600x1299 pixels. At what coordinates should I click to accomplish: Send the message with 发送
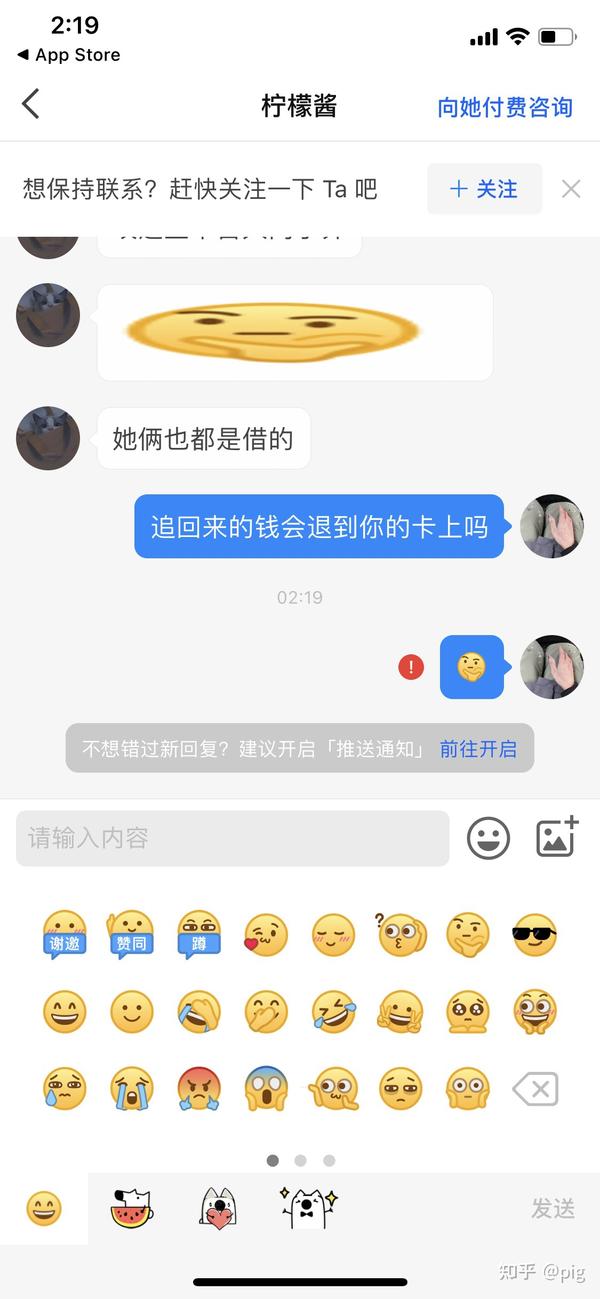(x=553, y=1209)
